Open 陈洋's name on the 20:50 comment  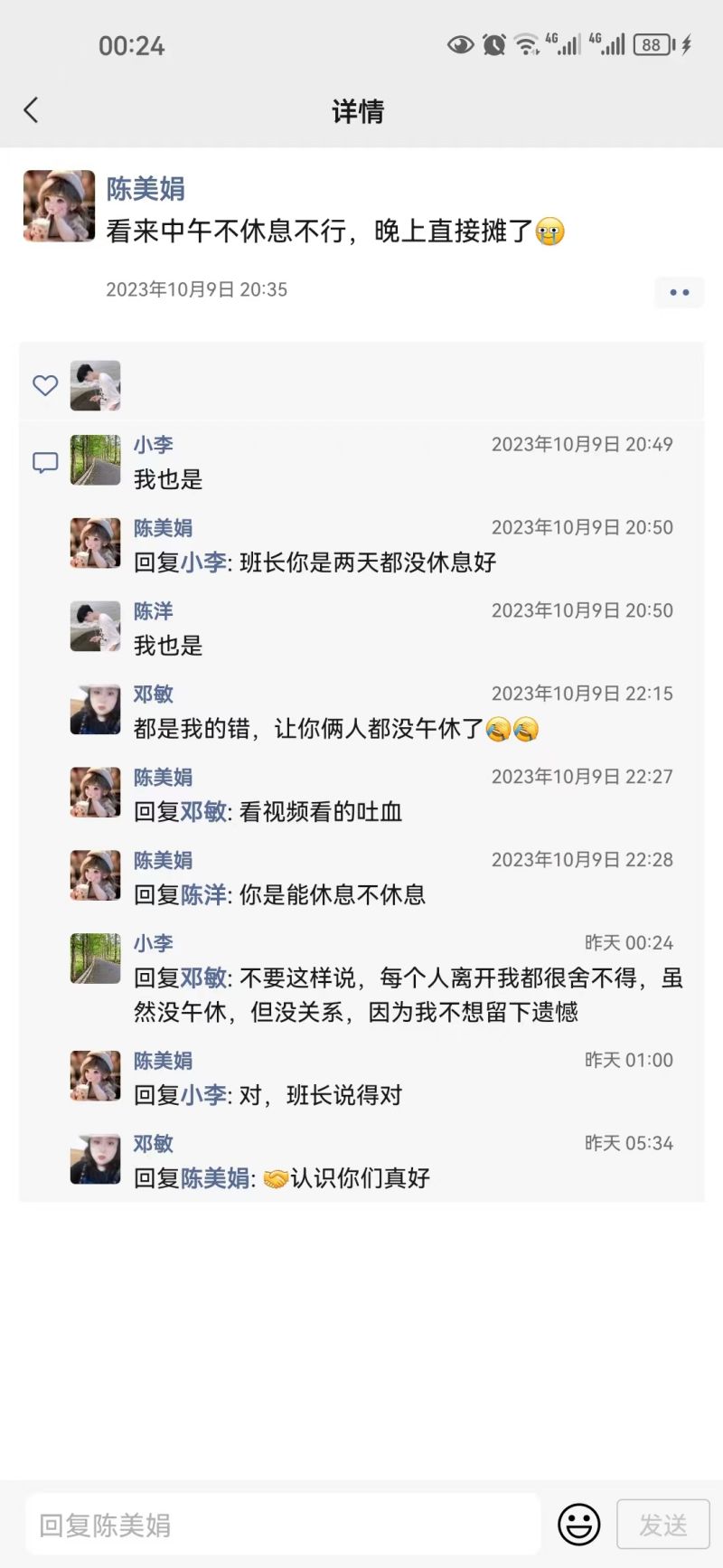153,610
